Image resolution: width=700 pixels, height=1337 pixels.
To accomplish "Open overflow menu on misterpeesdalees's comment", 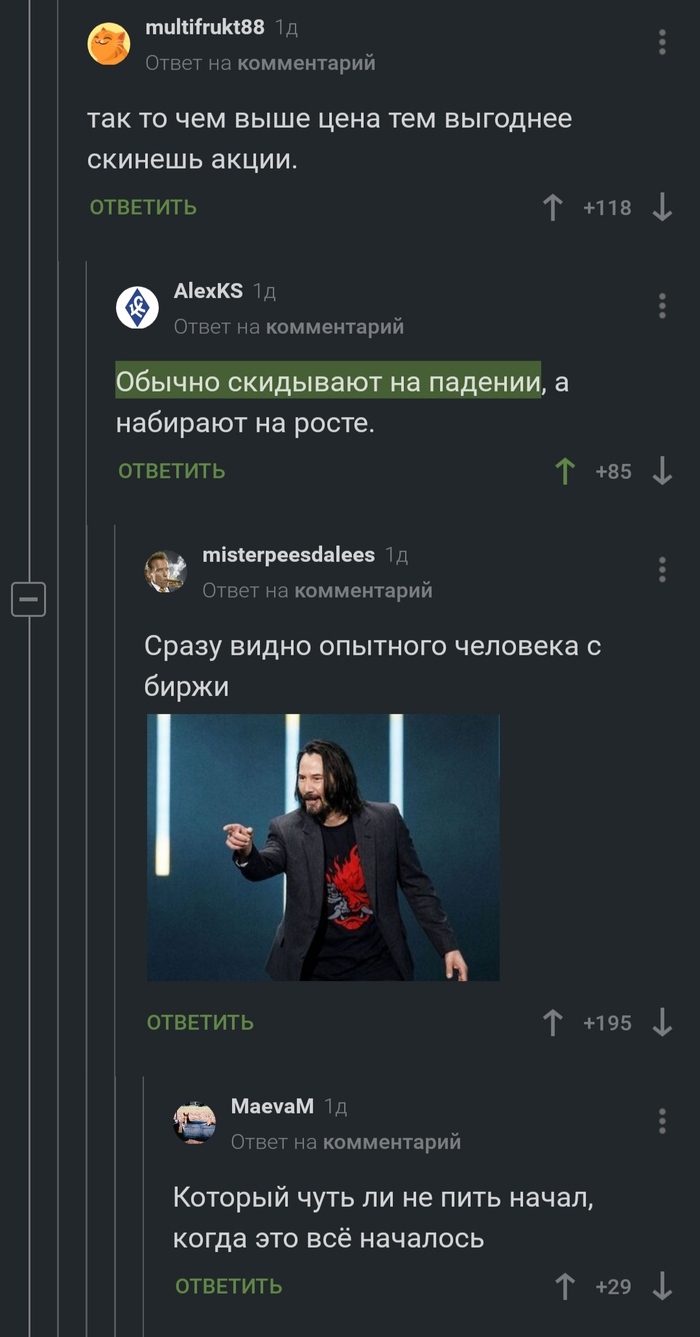I will (662, 570).
